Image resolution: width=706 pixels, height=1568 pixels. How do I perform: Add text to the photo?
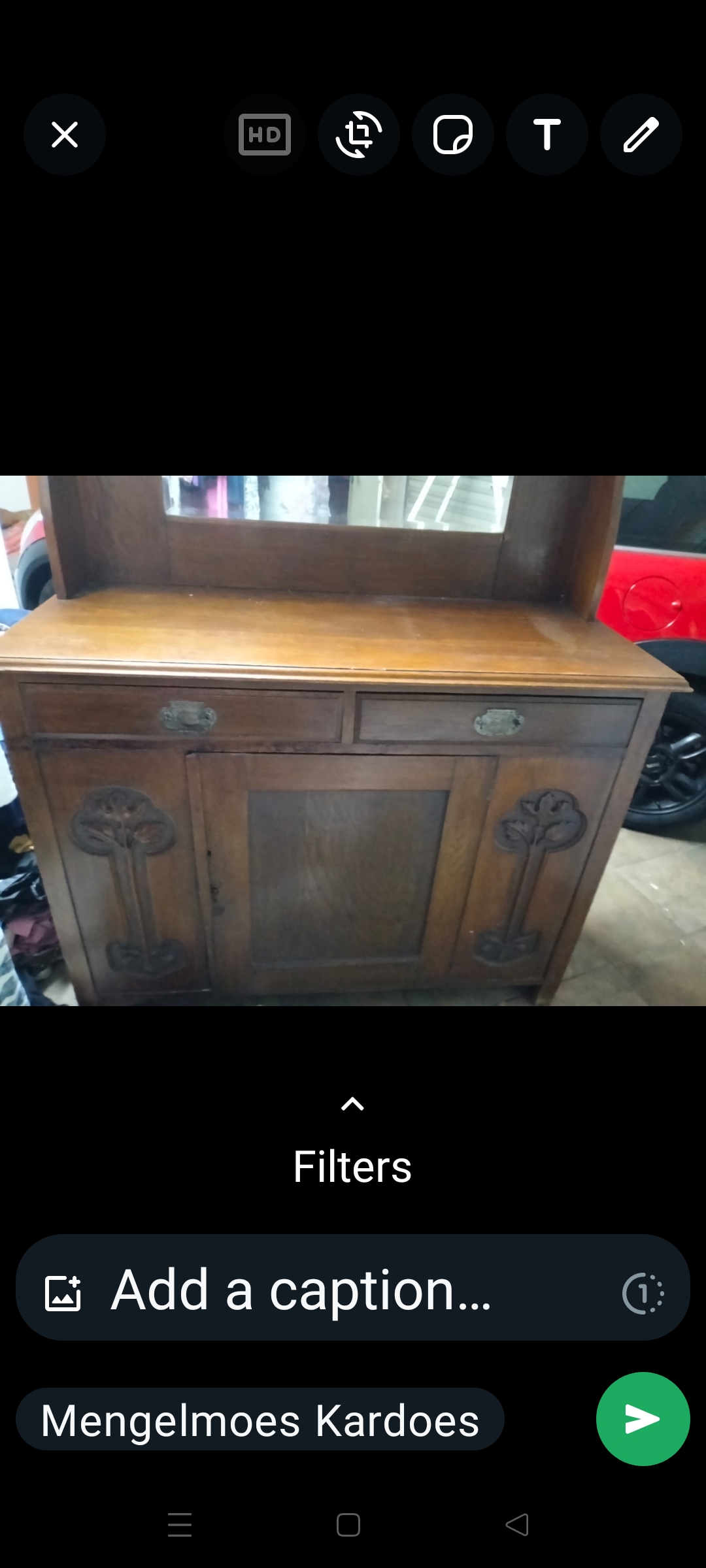click(547, 135)
